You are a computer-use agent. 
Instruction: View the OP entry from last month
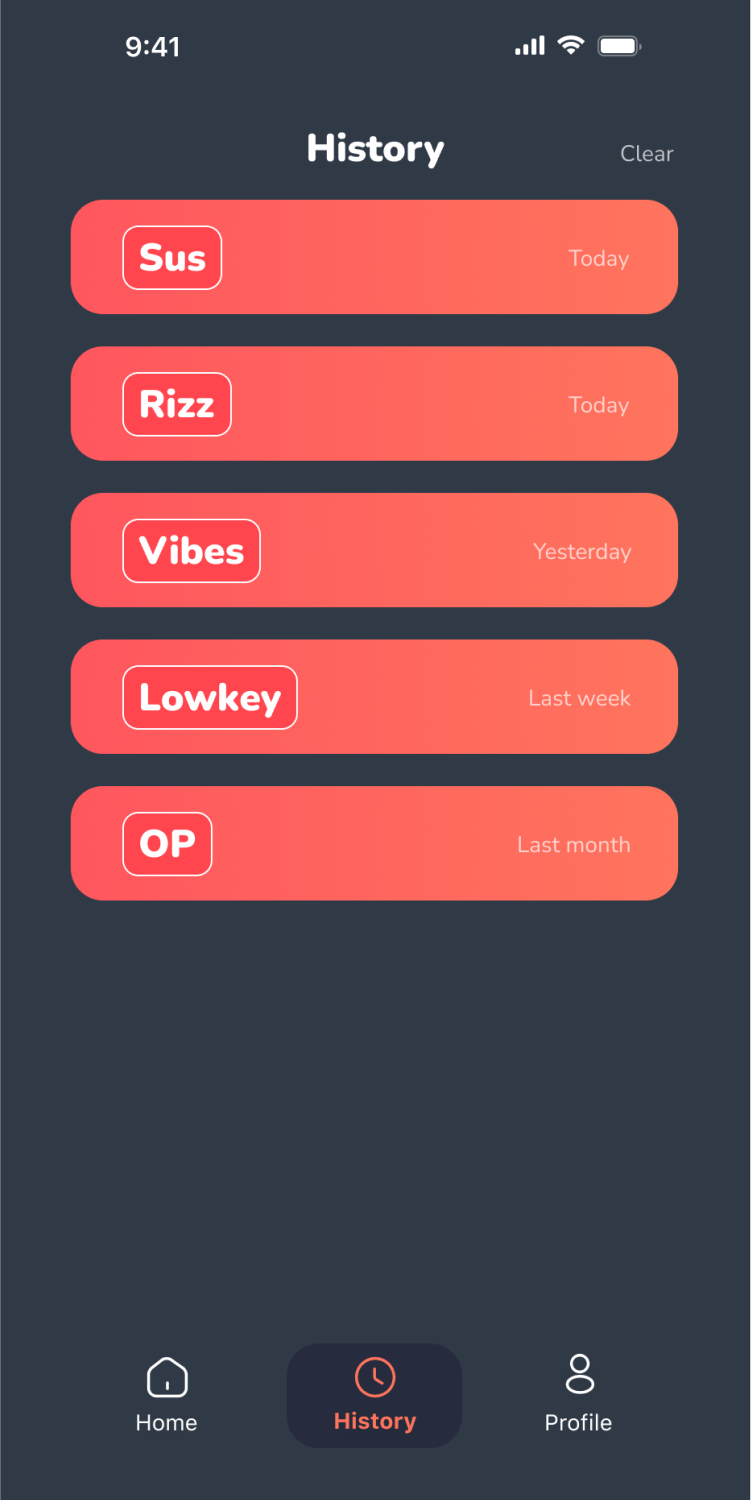click(374, 843)
